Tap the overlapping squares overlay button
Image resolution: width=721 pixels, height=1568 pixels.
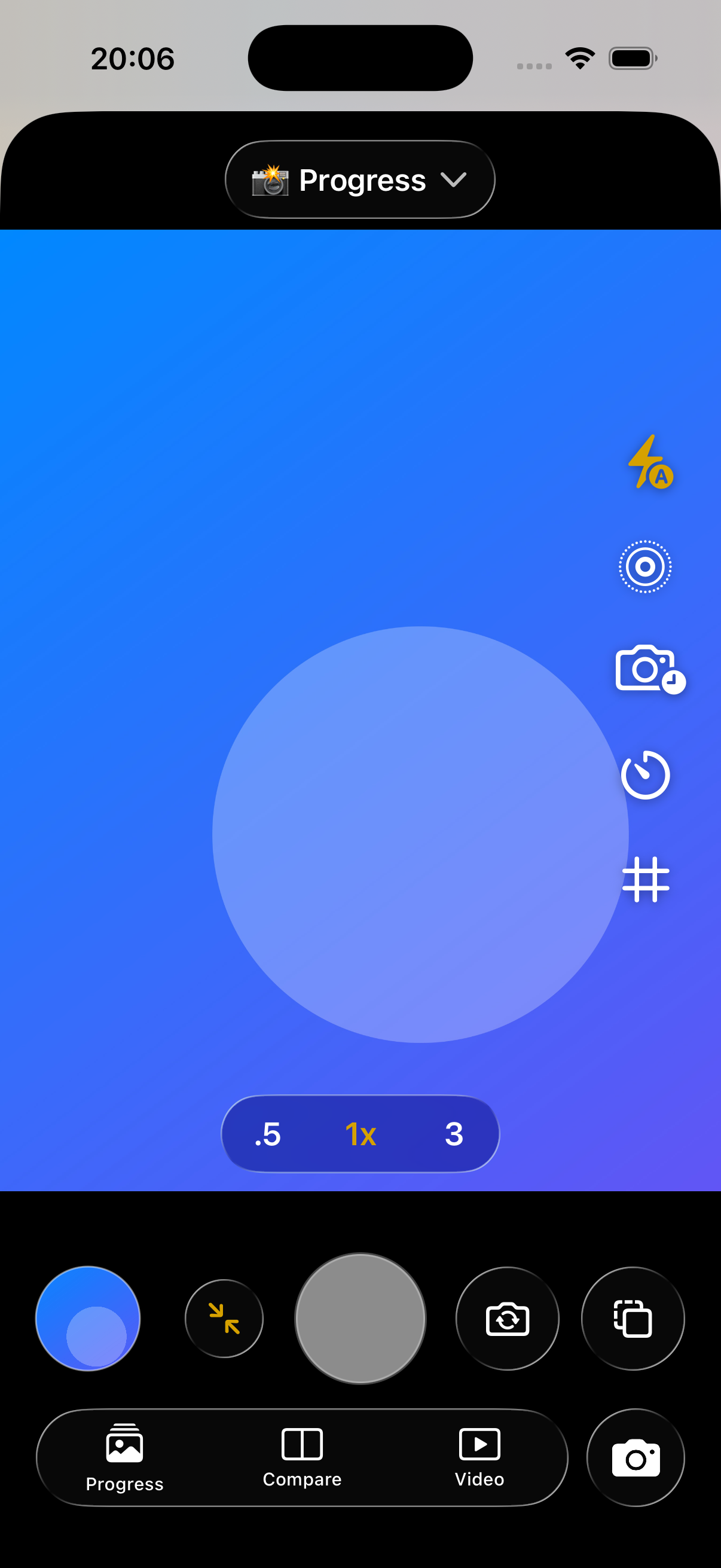633,1319
